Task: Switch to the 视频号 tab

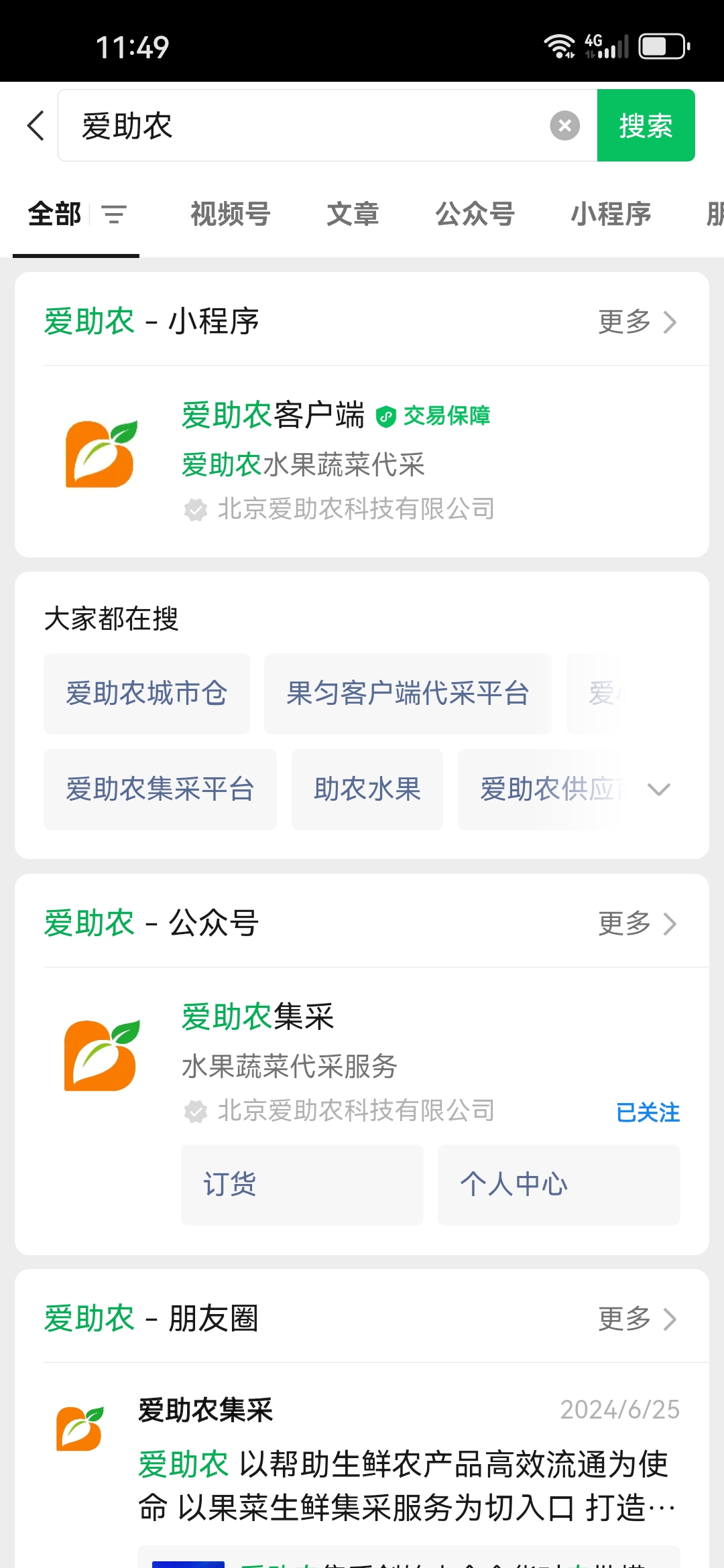Action: (x=230, y=214)
